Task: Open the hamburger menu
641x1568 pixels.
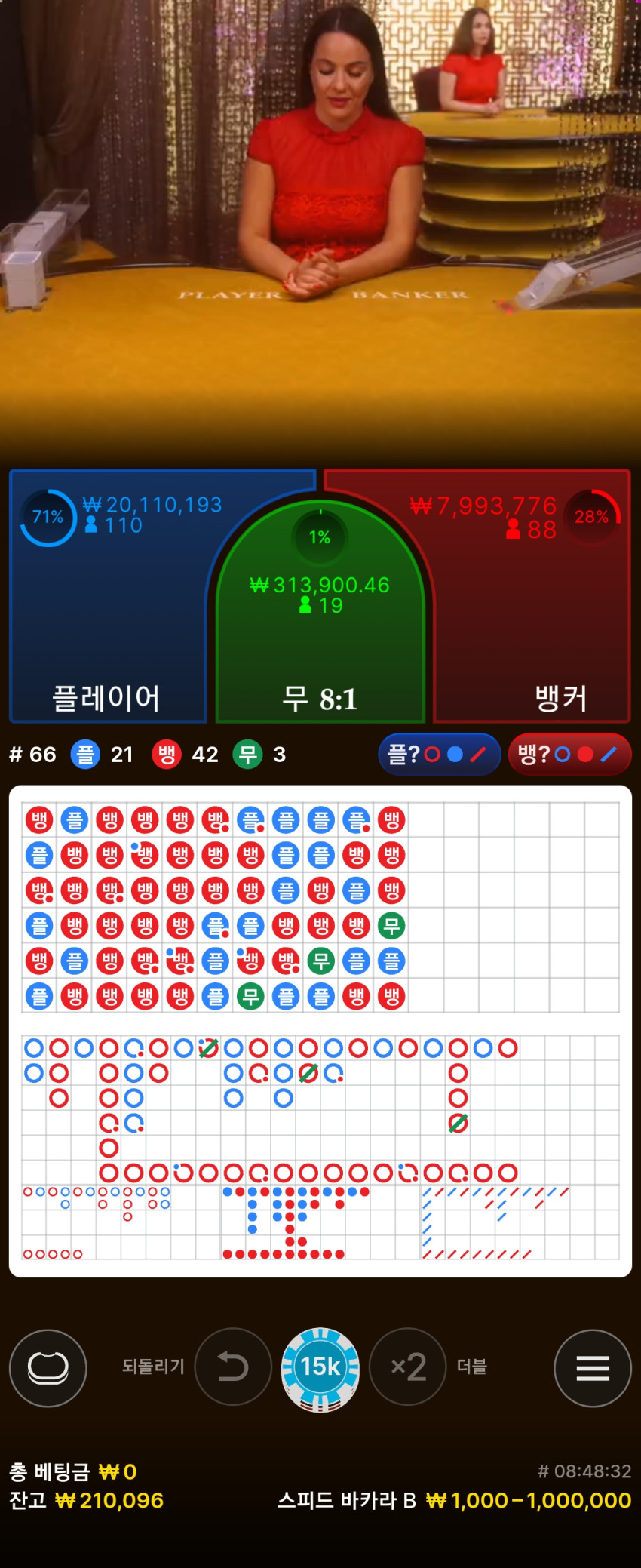Action: click(x=593, y=1368)
